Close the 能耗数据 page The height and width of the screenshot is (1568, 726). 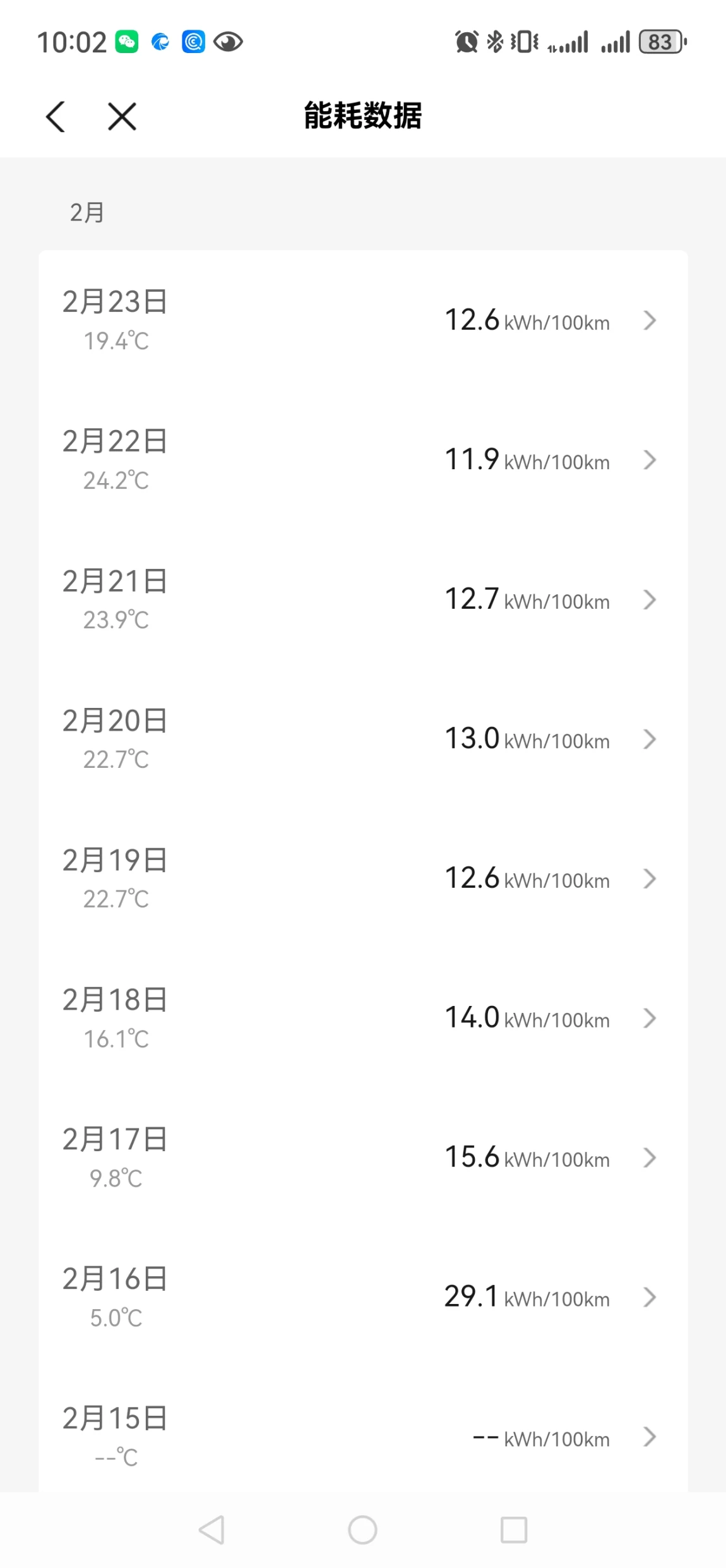pos(122,117)
